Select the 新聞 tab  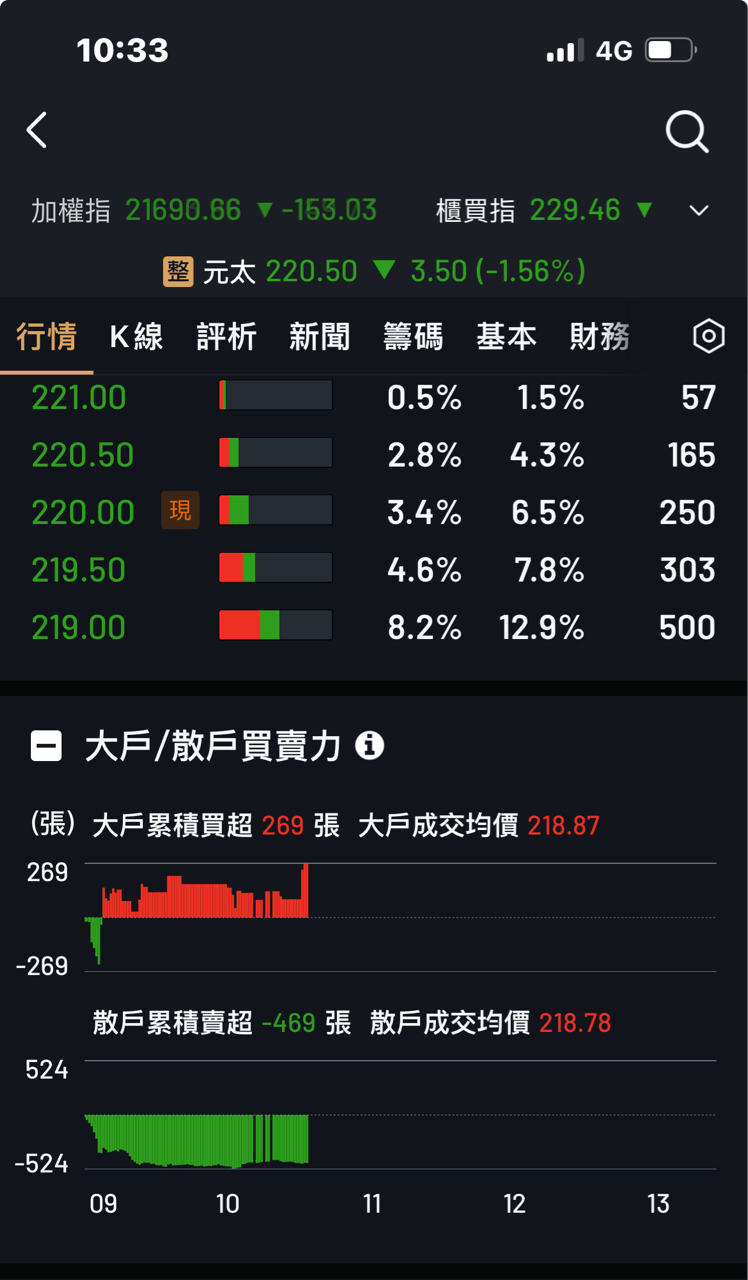tap(320, 337)
